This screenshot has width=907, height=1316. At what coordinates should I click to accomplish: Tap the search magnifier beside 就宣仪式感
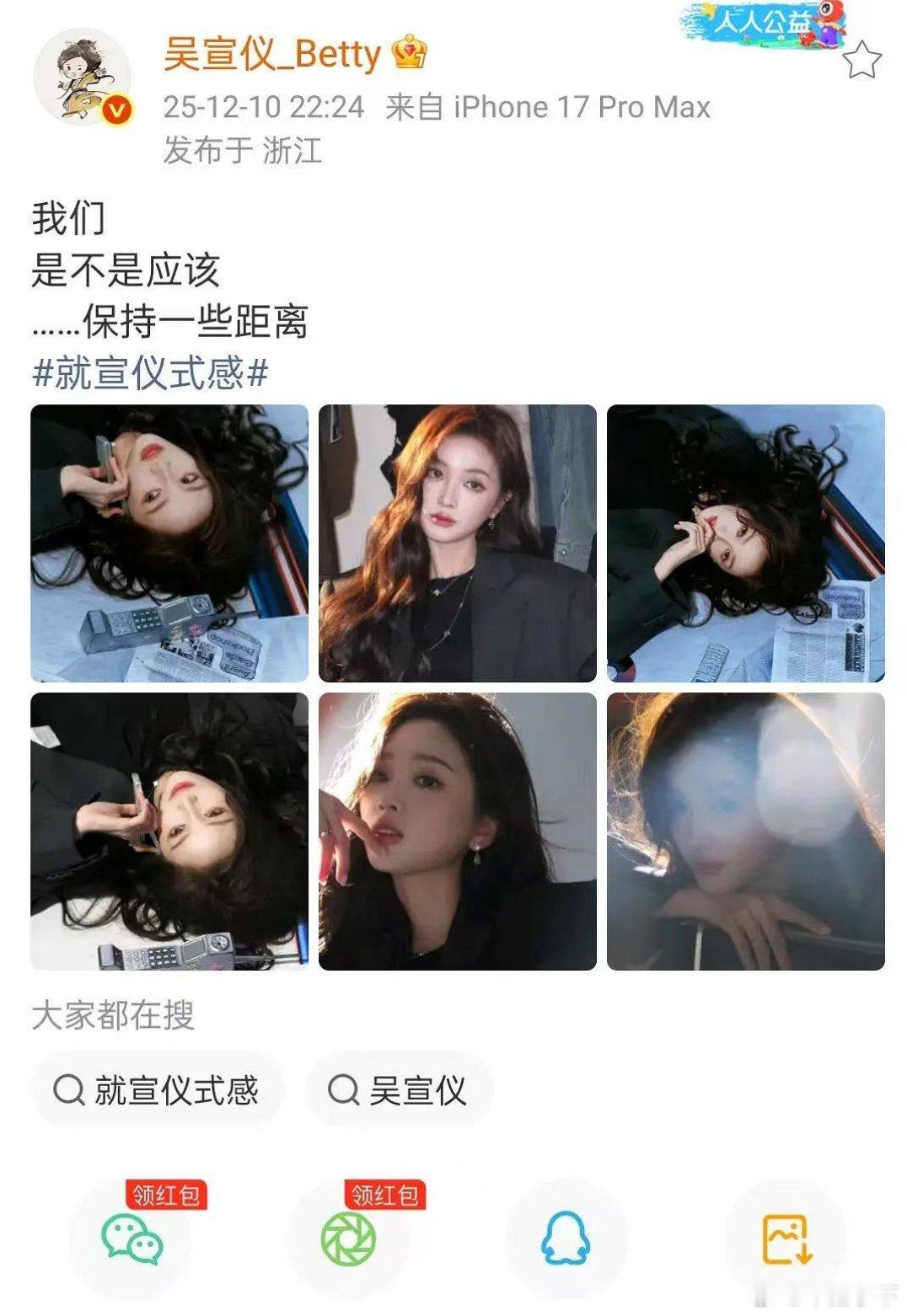click(x=67, y=1089)
